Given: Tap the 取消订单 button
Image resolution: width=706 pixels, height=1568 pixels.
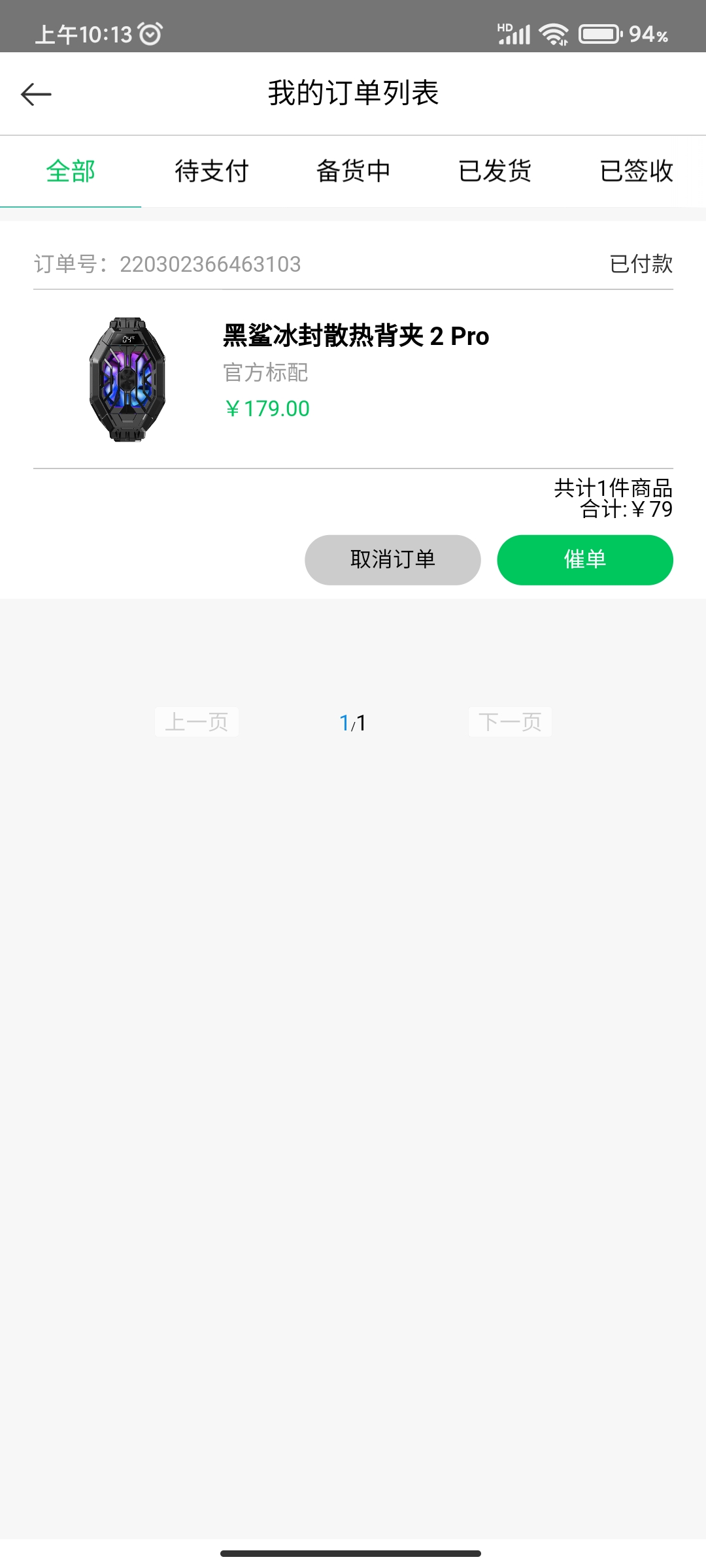Looking at the screenshot, I should 393,560.
